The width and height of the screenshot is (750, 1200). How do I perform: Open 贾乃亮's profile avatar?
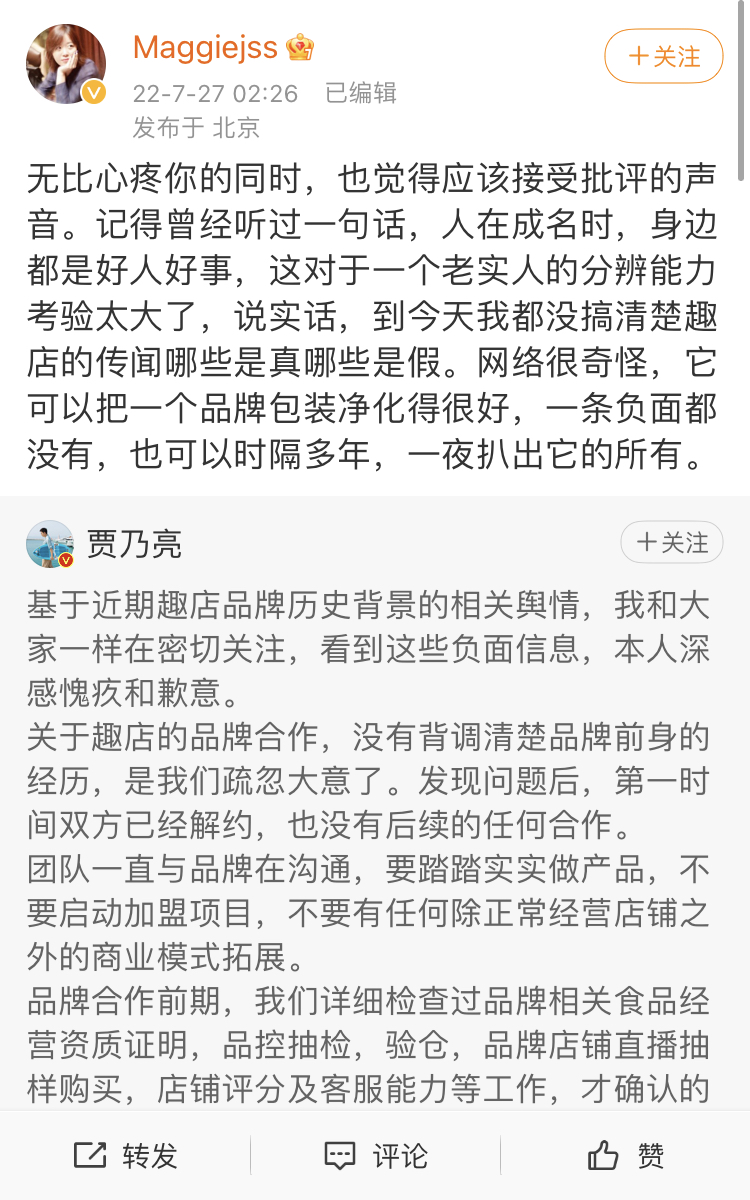pyautogui.click(x=50, y=544)
